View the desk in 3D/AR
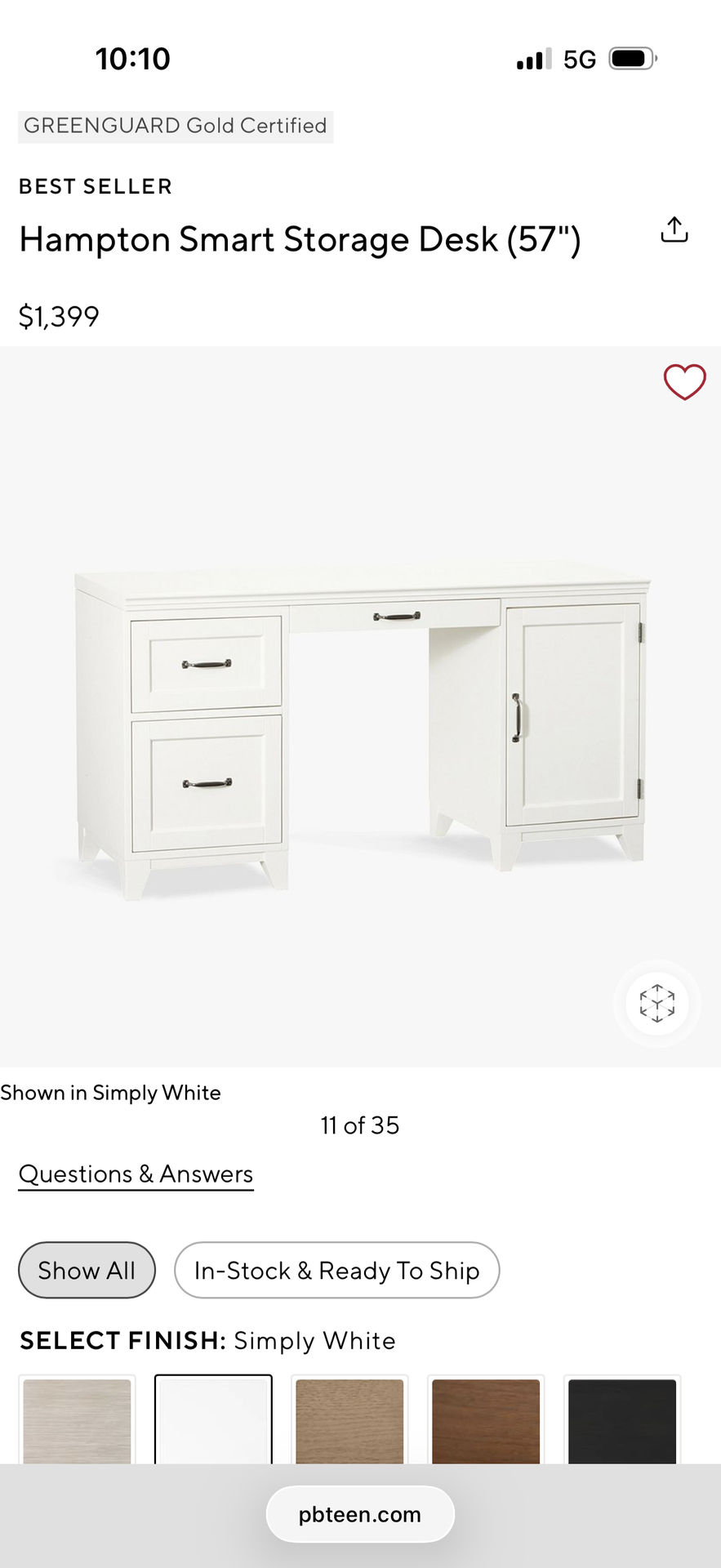 point(656,1003)
